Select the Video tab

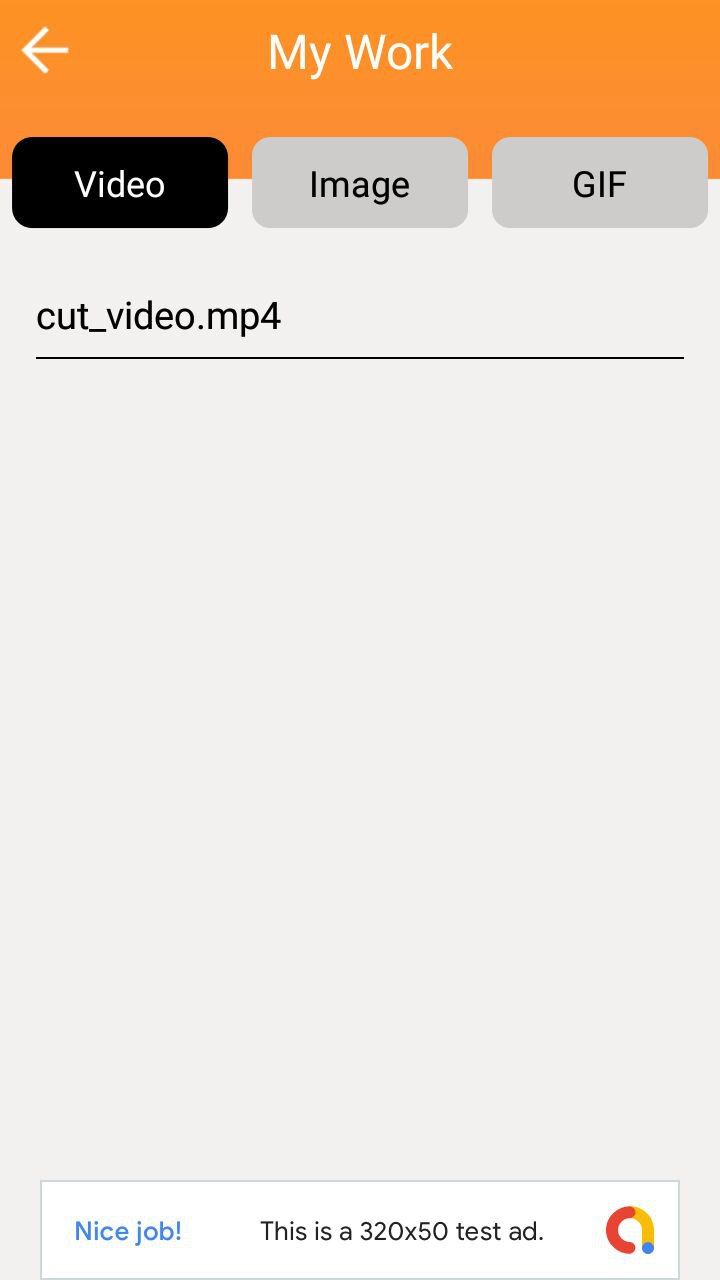point(120,183)
